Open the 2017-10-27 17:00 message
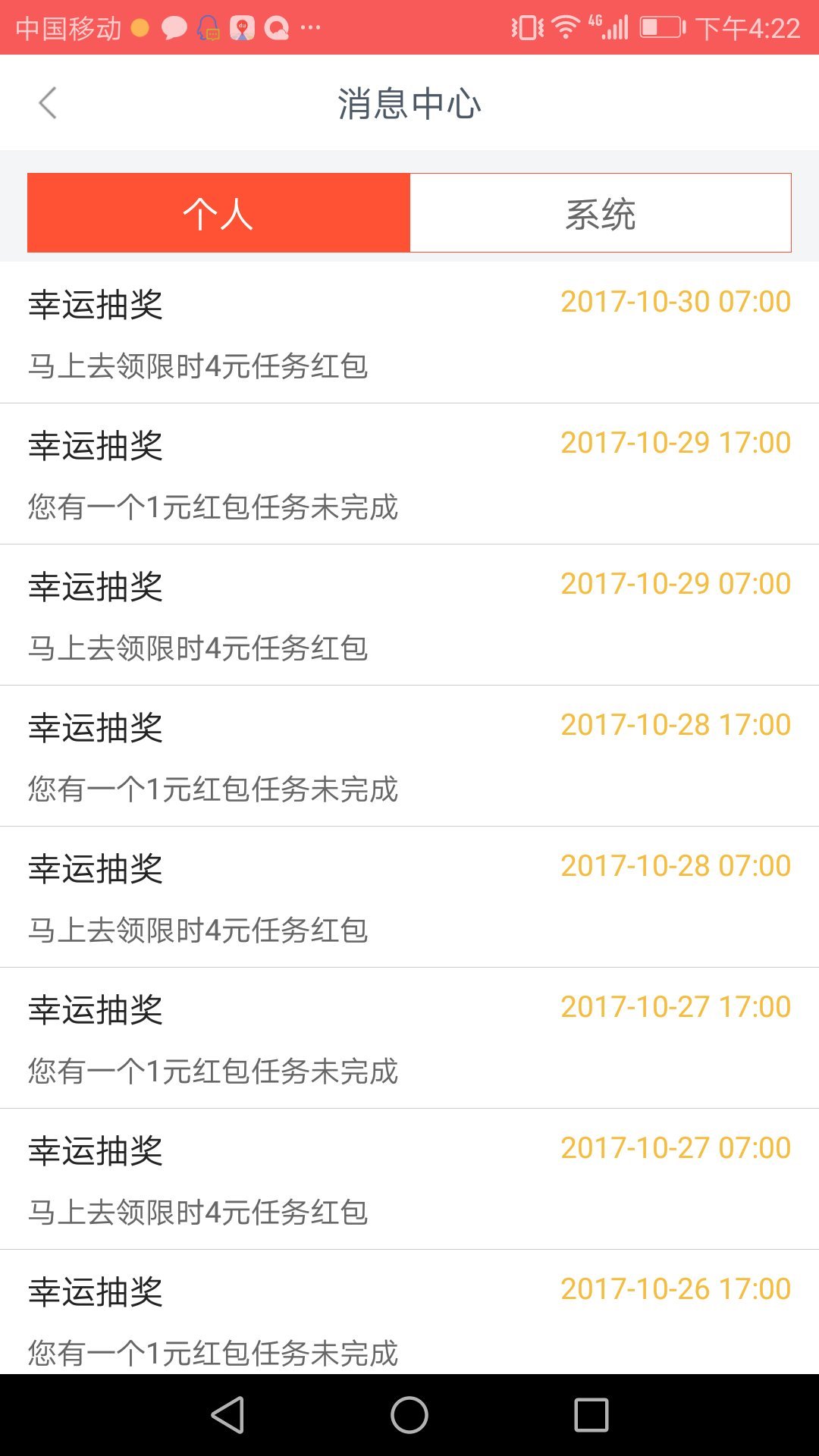 (x=409, y=1038)
